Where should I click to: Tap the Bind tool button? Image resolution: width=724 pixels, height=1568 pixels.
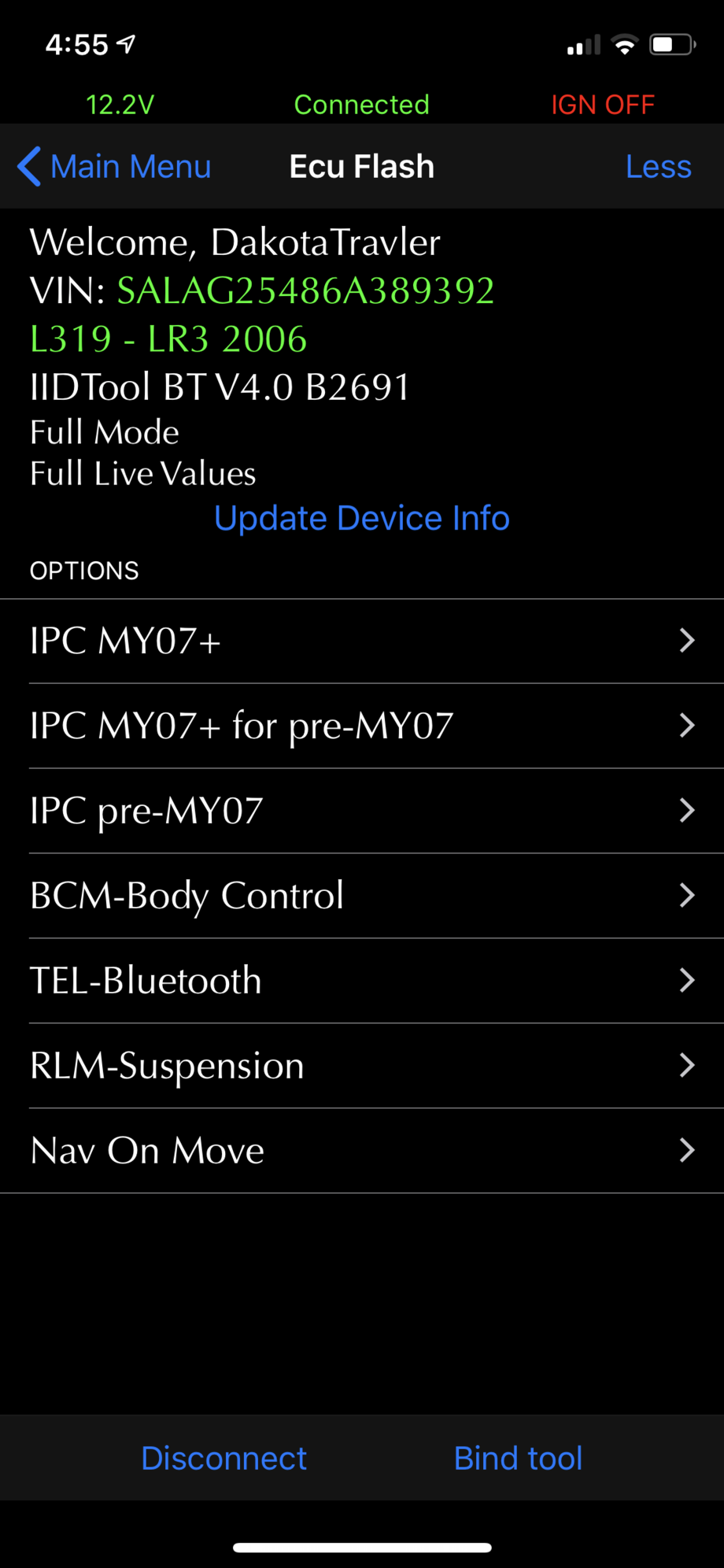coord(518,1458)
